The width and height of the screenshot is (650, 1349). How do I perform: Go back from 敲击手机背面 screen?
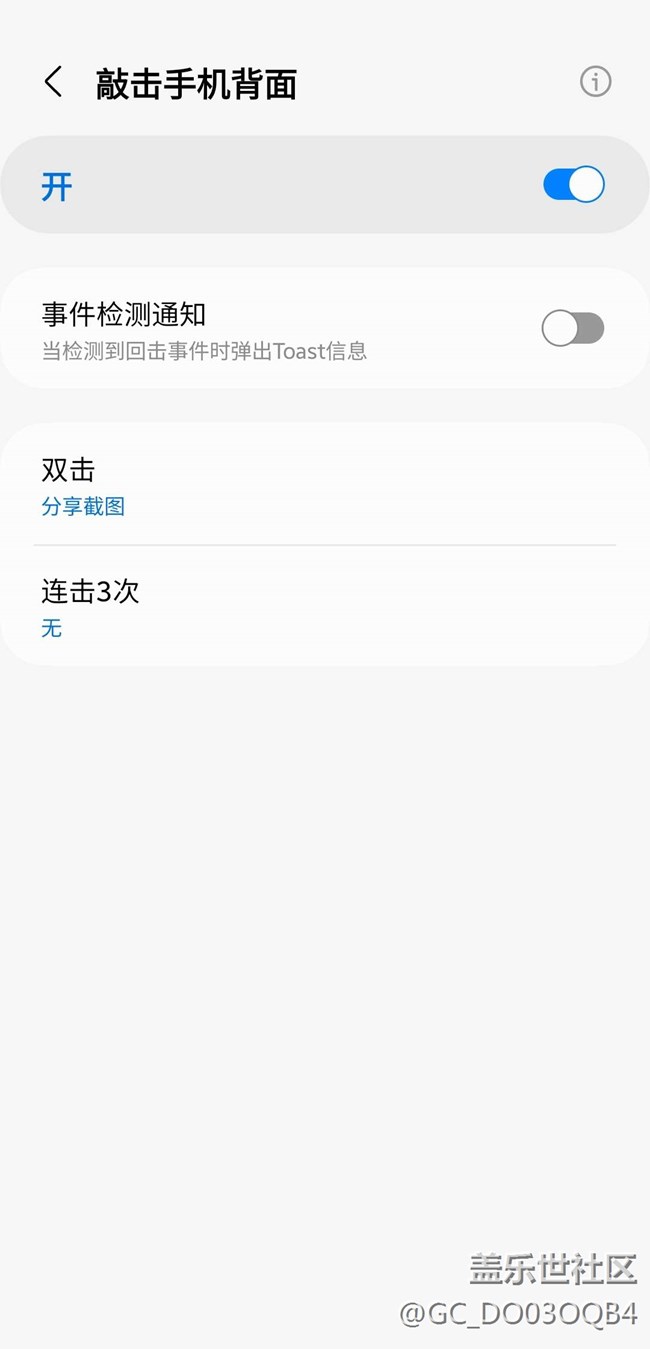(54, 82)
